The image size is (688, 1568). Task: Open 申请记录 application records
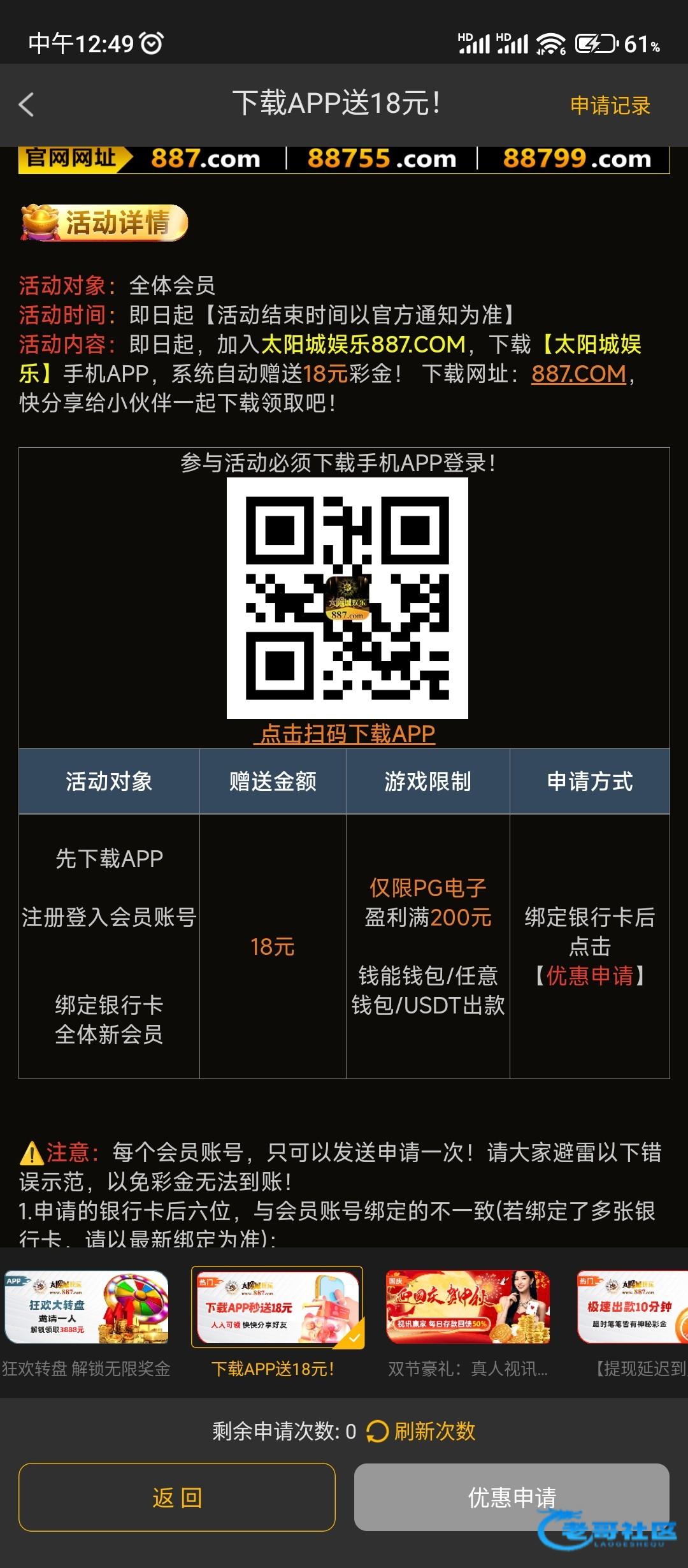pyautogui.click(x=610, y=105)
